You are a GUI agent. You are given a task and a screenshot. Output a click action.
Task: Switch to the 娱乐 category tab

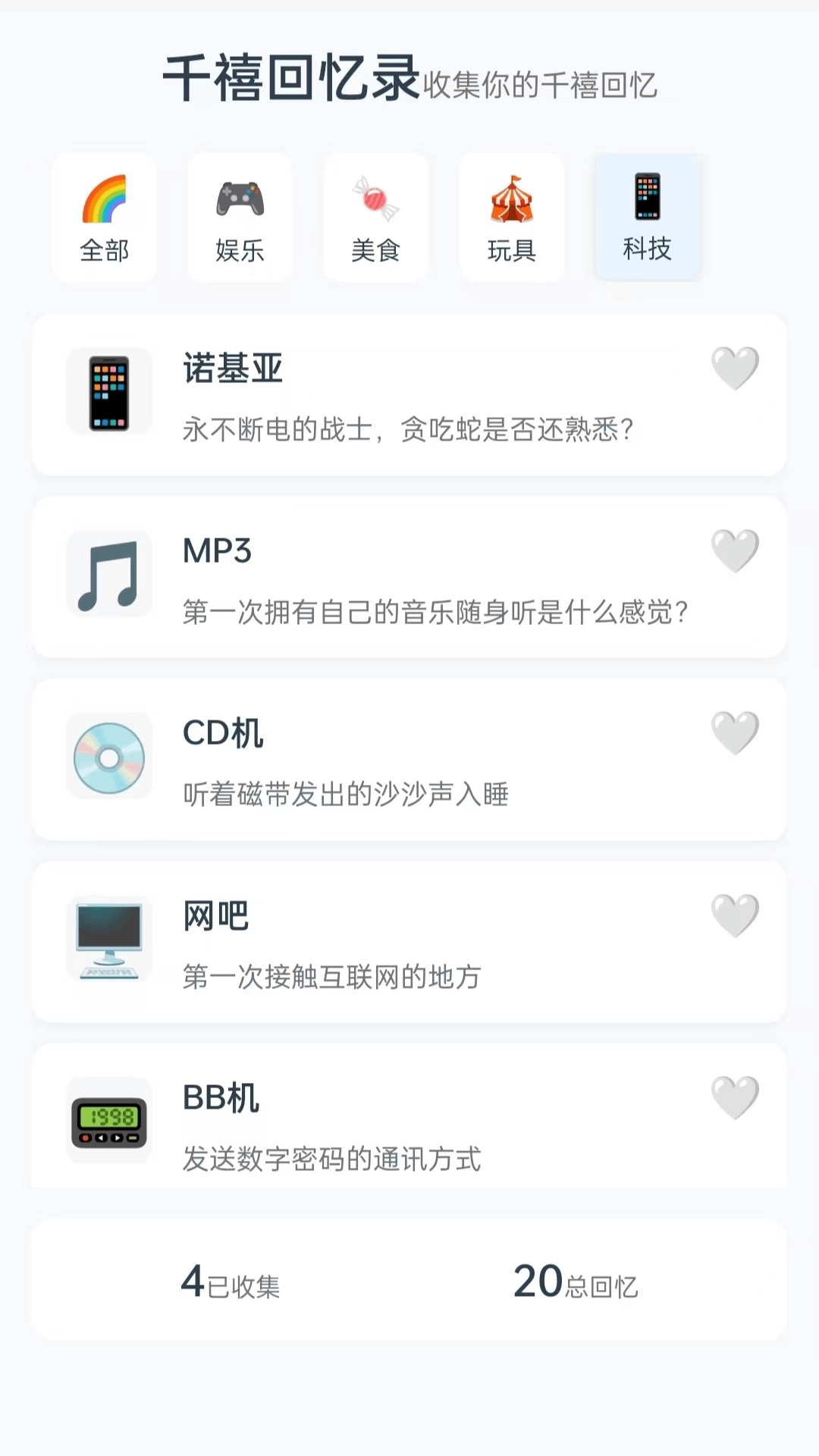tap(240, 217)
